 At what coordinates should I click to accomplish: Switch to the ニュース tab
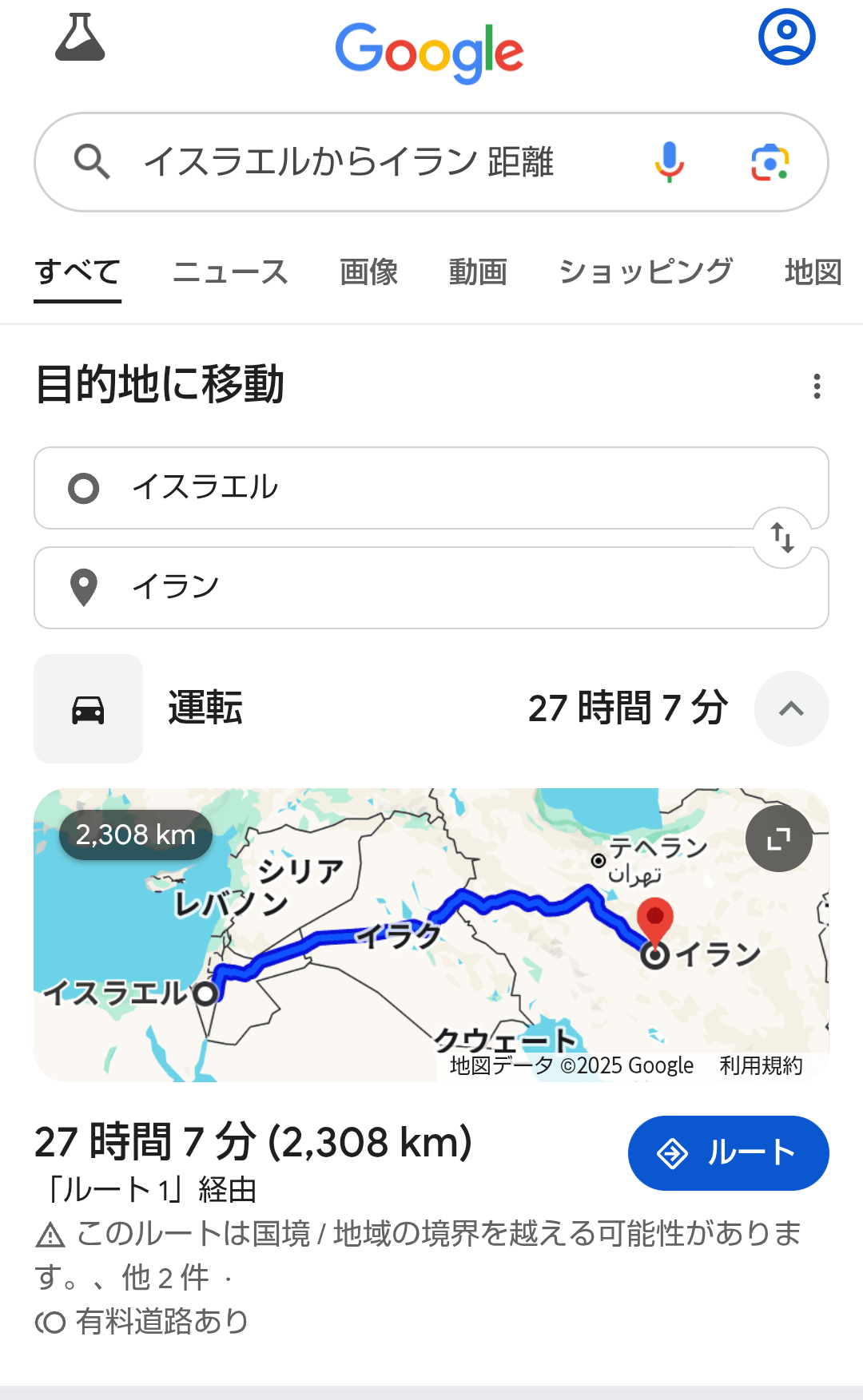coord(230,272)
